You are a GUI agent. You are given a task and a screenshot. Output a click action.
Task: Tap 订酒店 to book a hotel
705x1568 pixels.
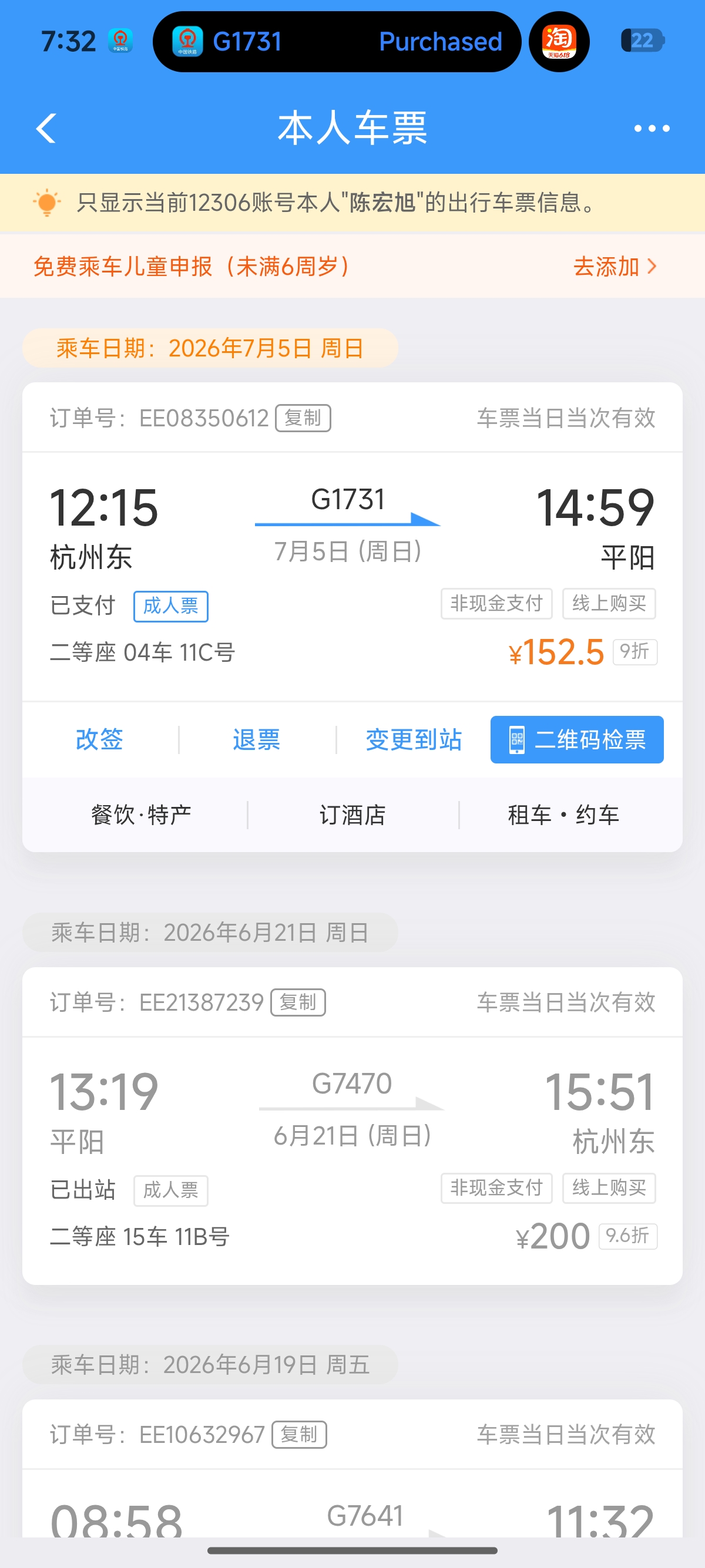353,815
